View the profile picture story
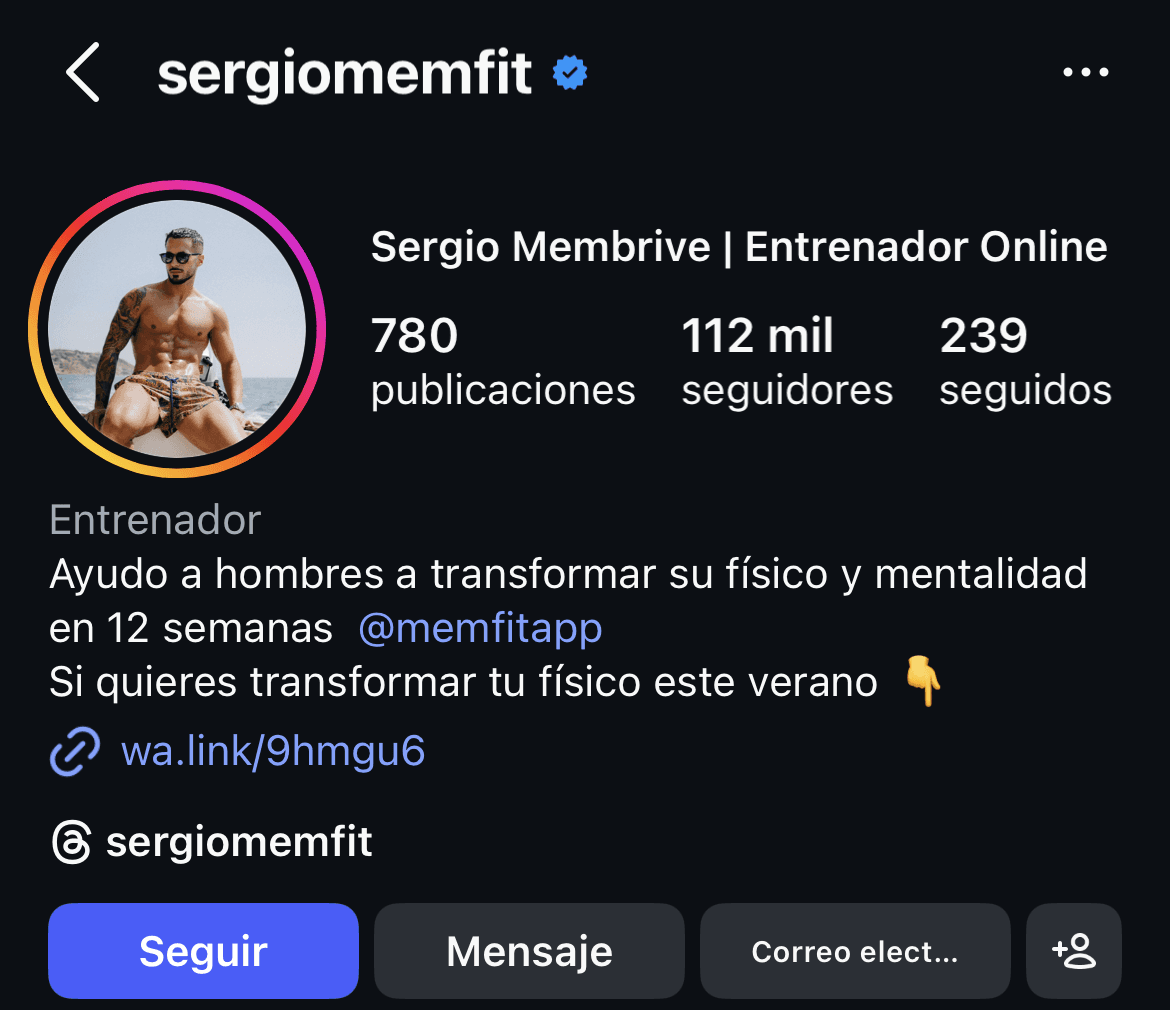This screenshot has height=1010, width=1170. coord(177,329)
